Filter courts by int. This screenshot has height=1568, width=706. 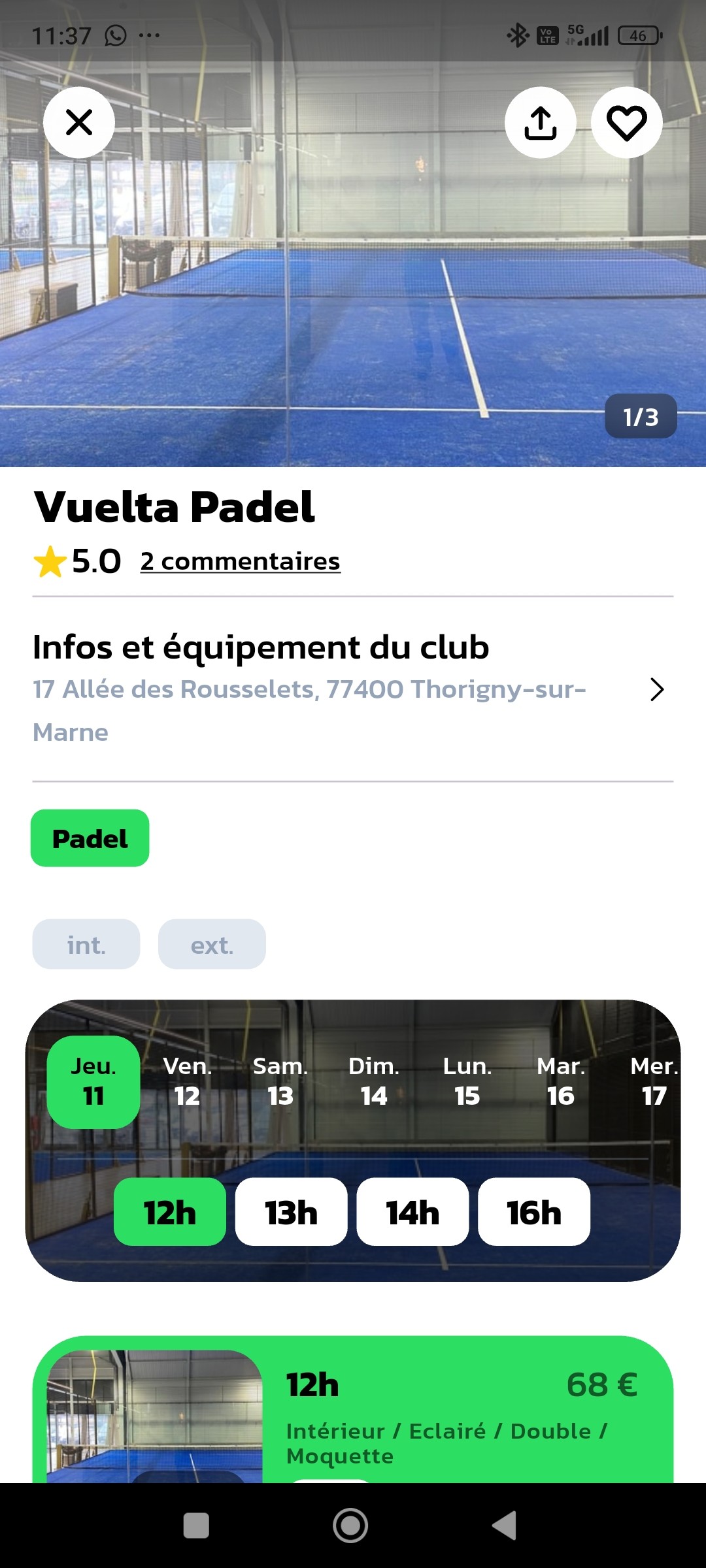86,944
